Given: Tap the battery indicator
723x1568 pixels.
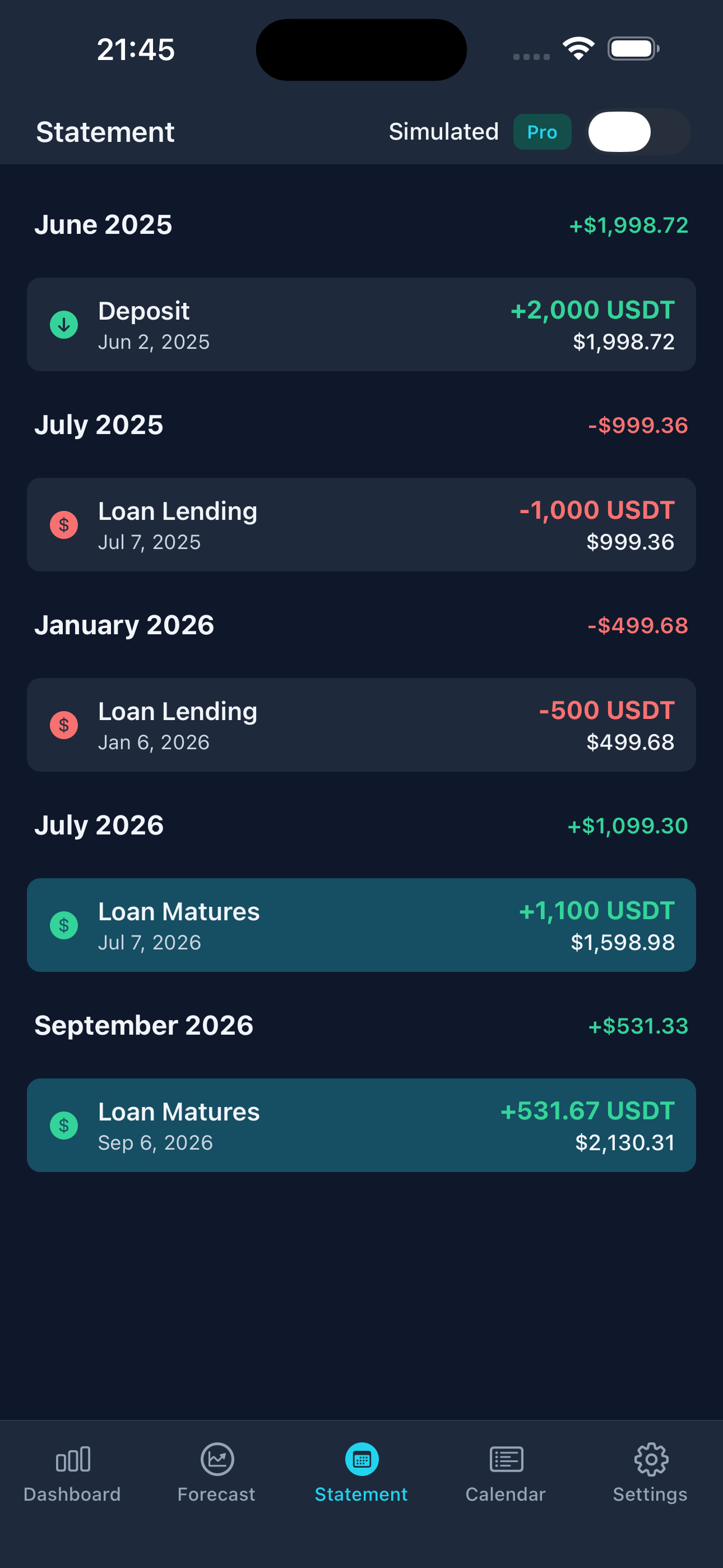Looking at the screenshot, I should coord(633,49).
